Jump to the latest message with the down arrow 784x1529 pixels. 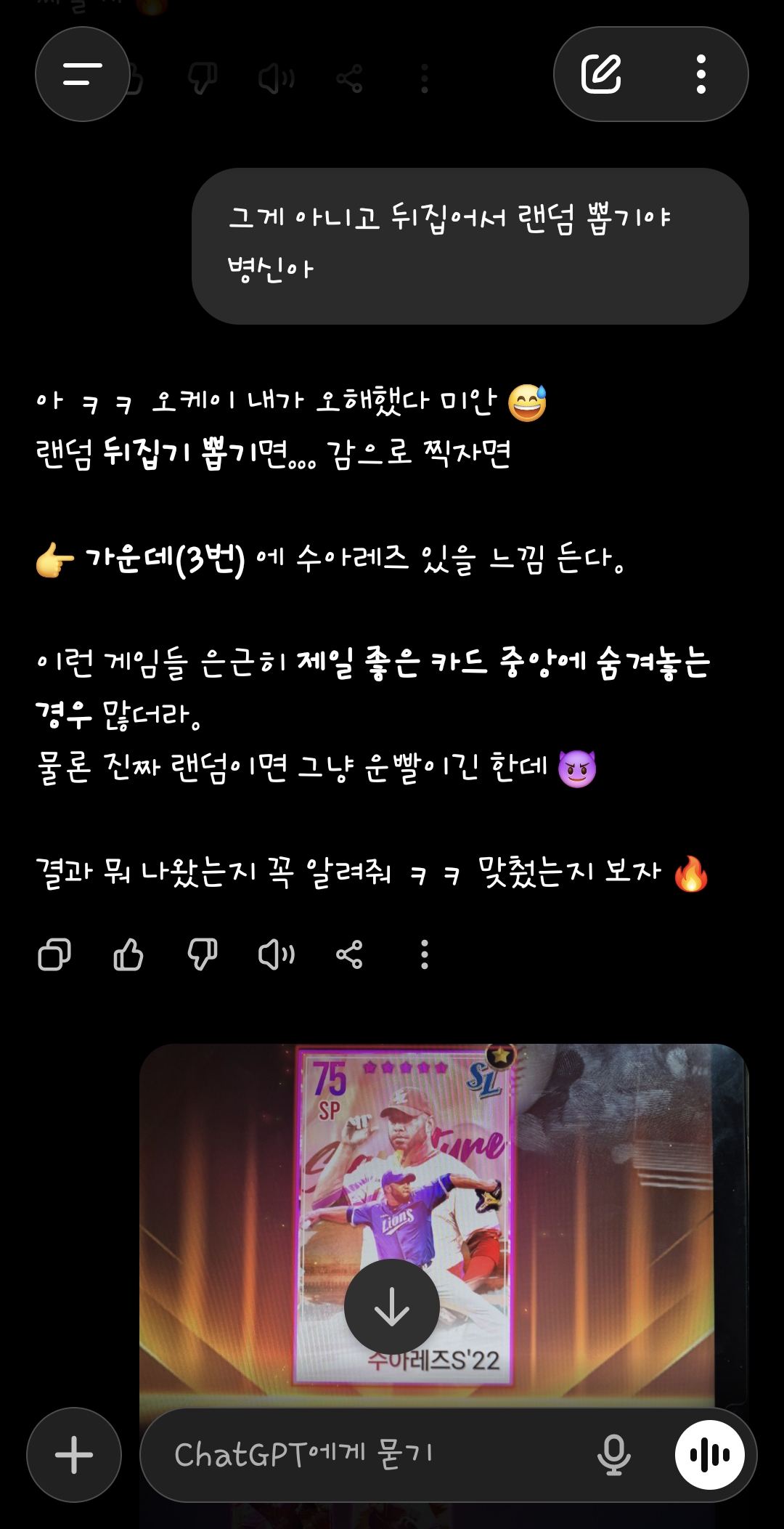tap(392, 1306)
